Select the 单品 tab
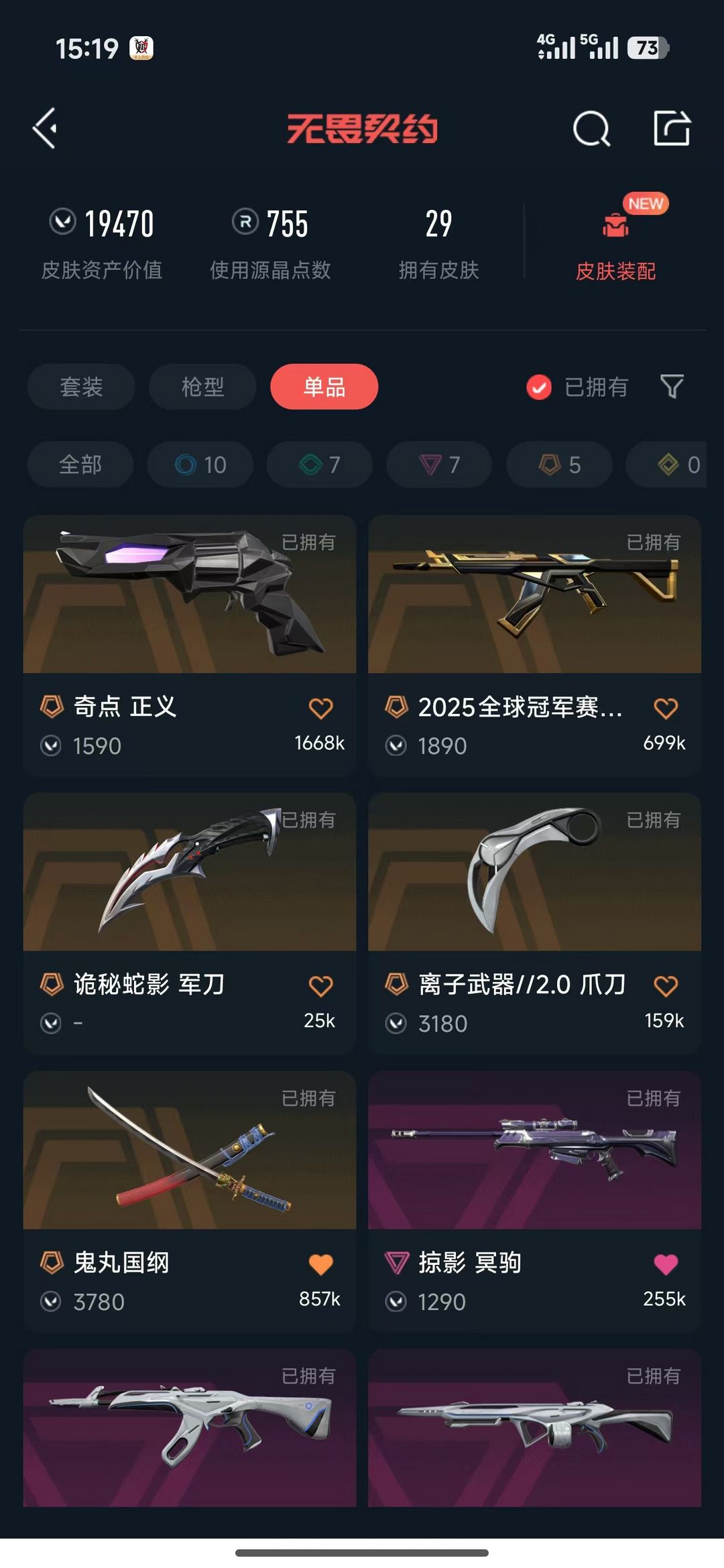 pyautogui.click(x=324, y=387)
